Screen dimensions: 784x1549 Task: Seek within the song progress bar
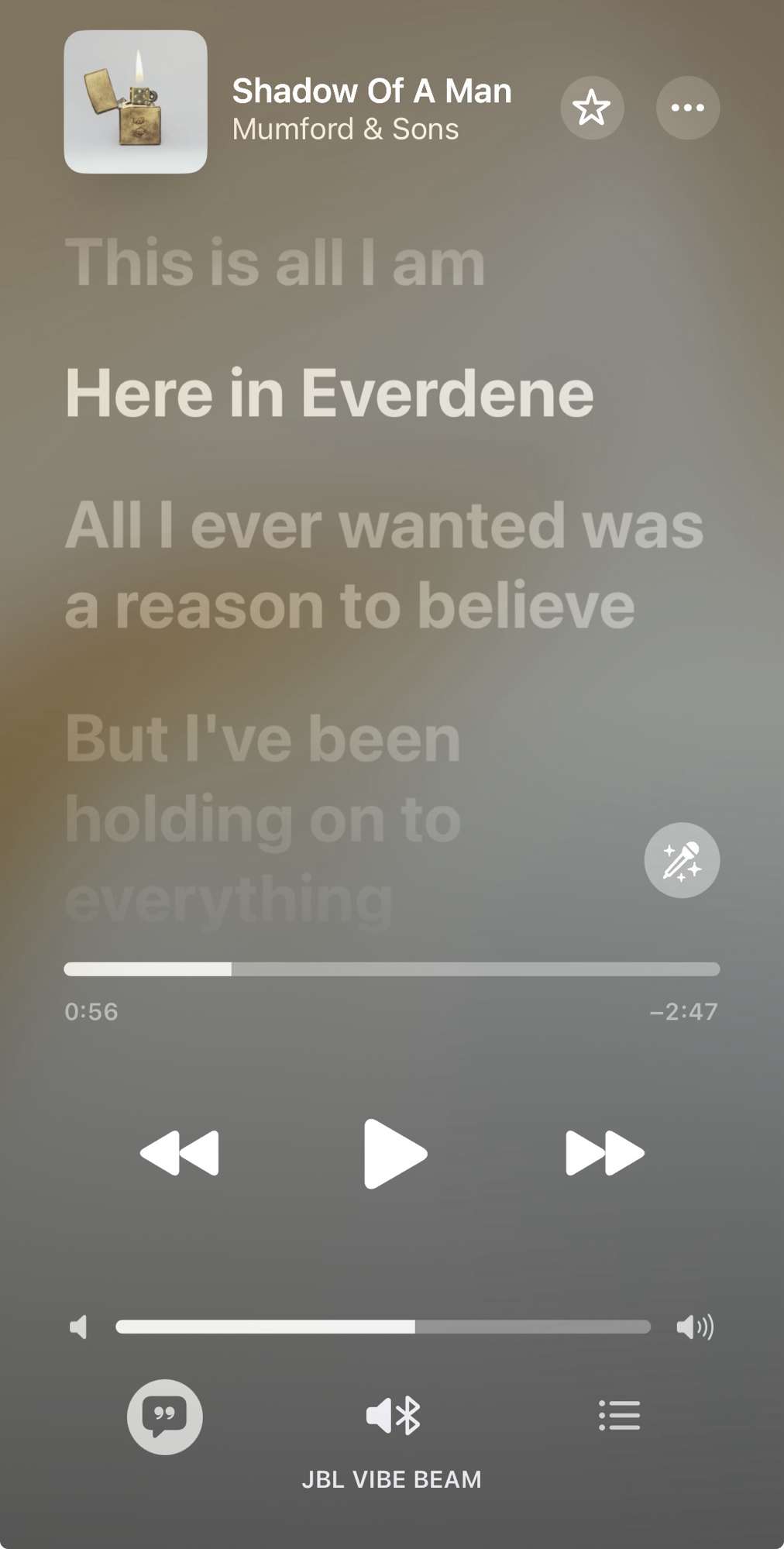coord(391,969)
